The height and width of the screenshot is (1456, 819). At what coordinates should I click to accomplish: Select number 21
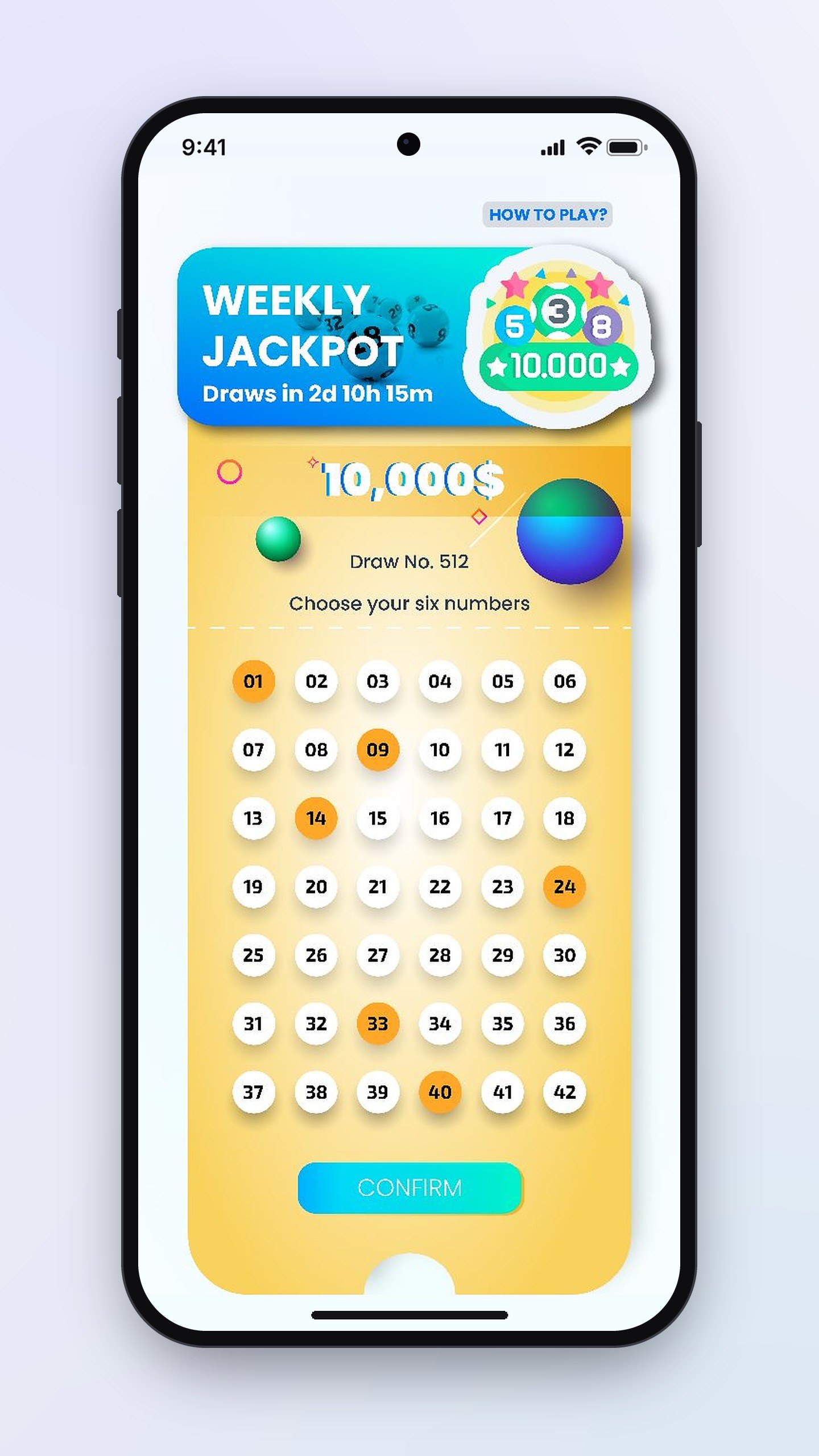coord(378,886)
